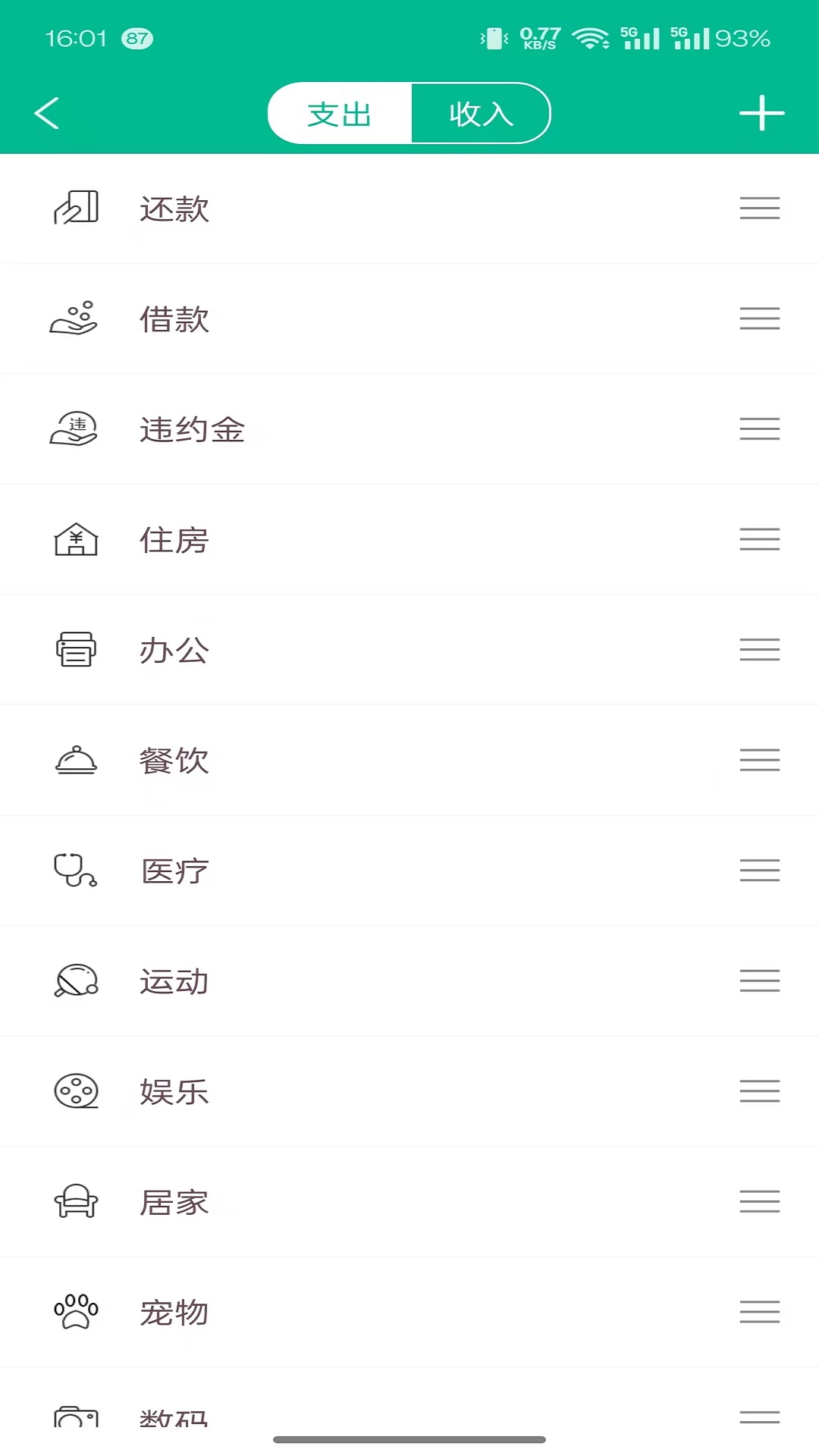
Task: Select the 娱乐 entertainment film reel icon
Action: point(75,1091)
